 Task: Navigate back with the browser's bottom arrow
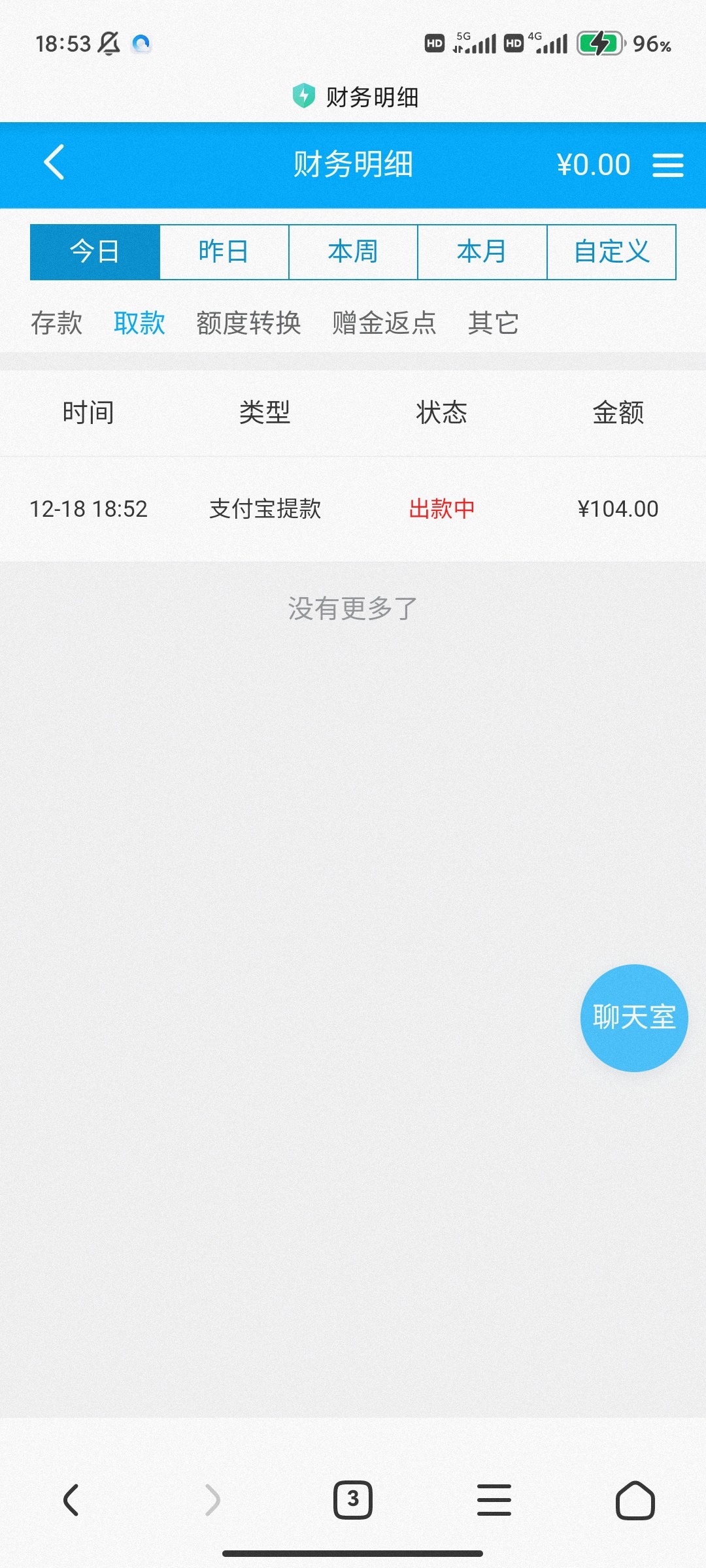click(x=71, y=1499)
